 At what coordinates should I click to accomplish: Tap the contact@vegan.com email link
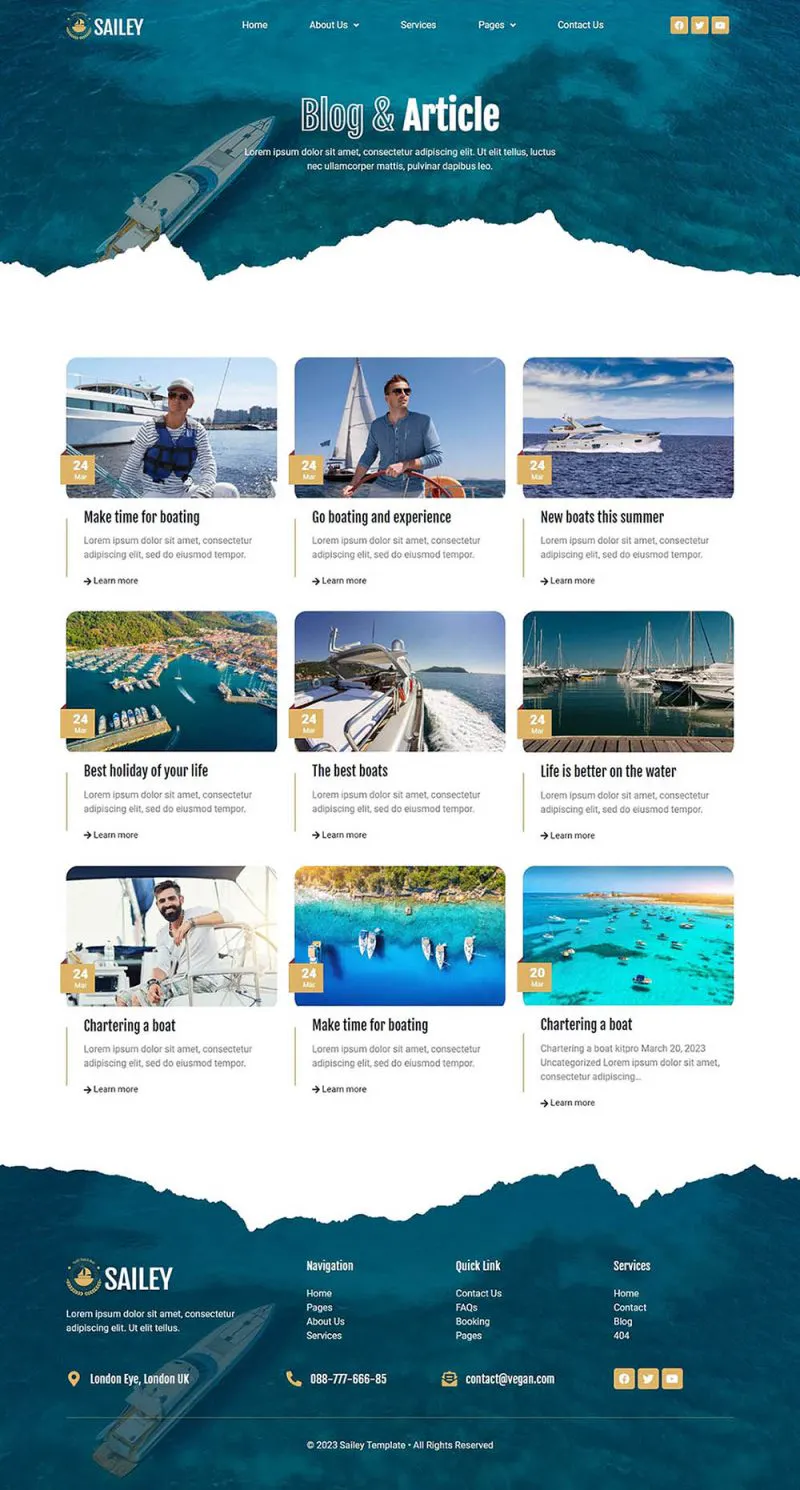pyautogui.click(x=510, y=1379)
